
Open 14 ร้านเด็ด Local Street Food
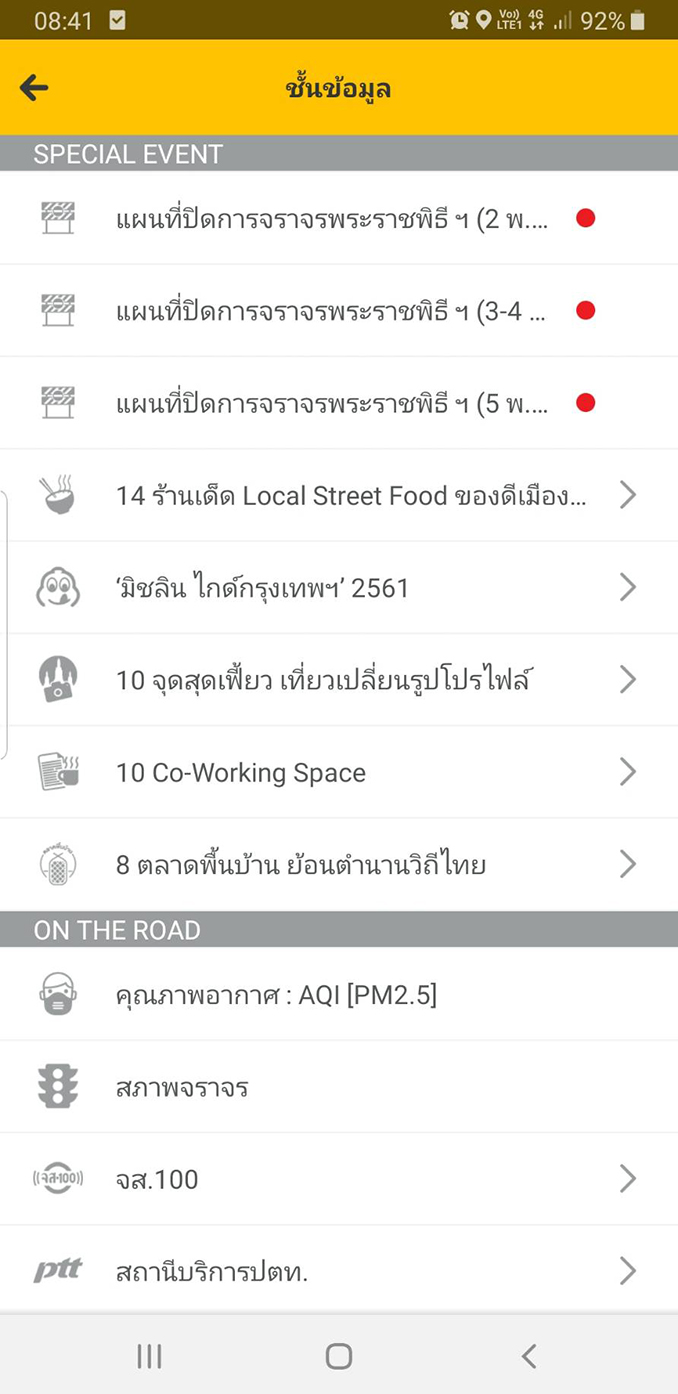pyautogui.click(x=339, y=495)
